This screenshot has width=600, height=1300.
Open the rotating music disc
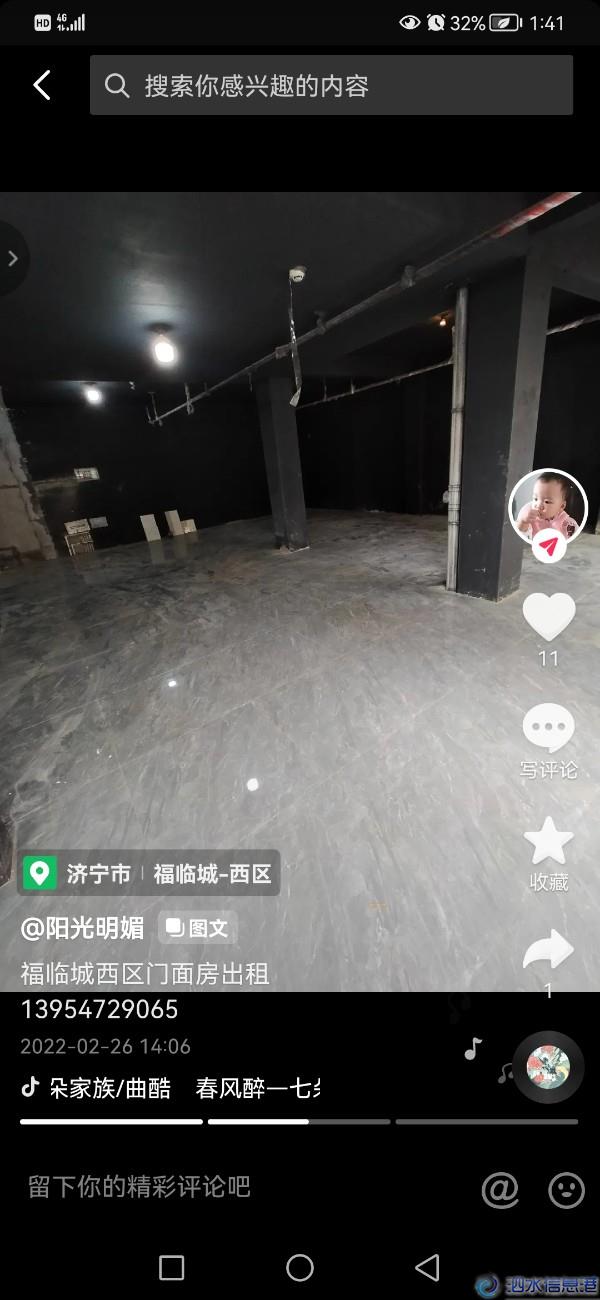(548, 1066)
